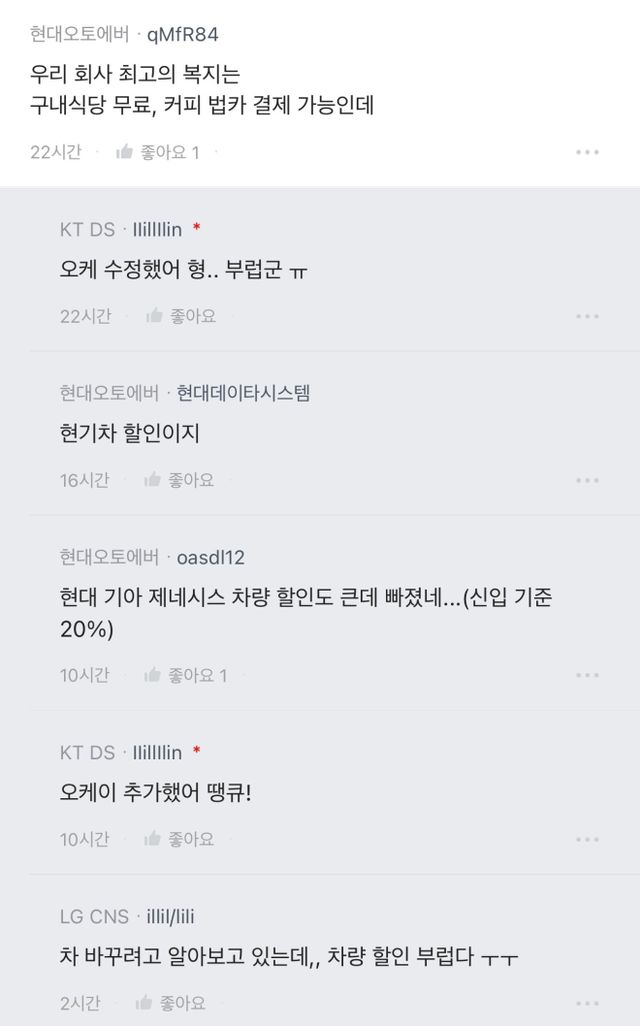This screenshot has height=1026, width=640.
Task: Like qMfR84's comment about free cafeteria
Action: tap(158, 152)
